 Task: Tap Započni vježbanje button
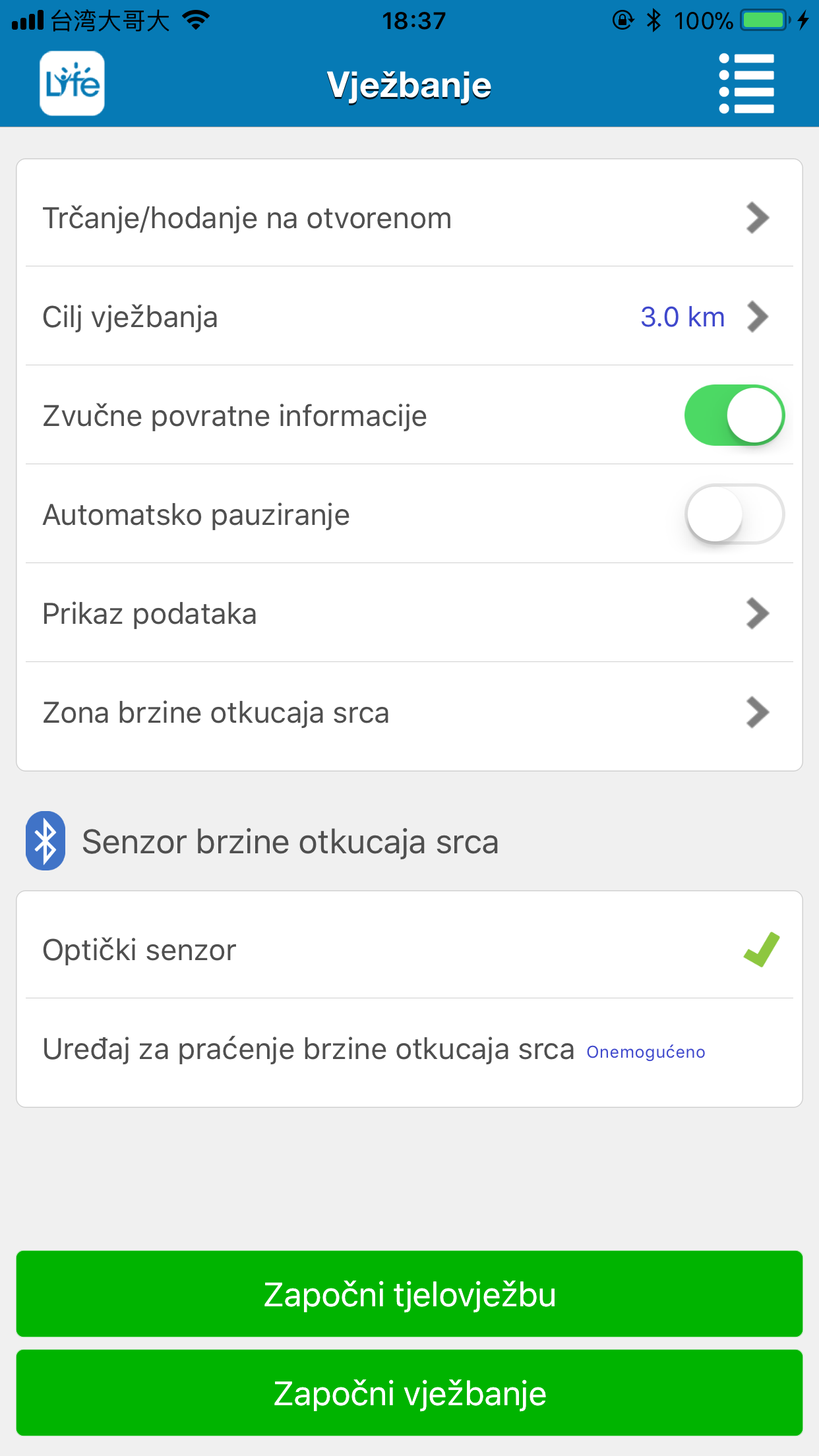tap(409, 1393)
